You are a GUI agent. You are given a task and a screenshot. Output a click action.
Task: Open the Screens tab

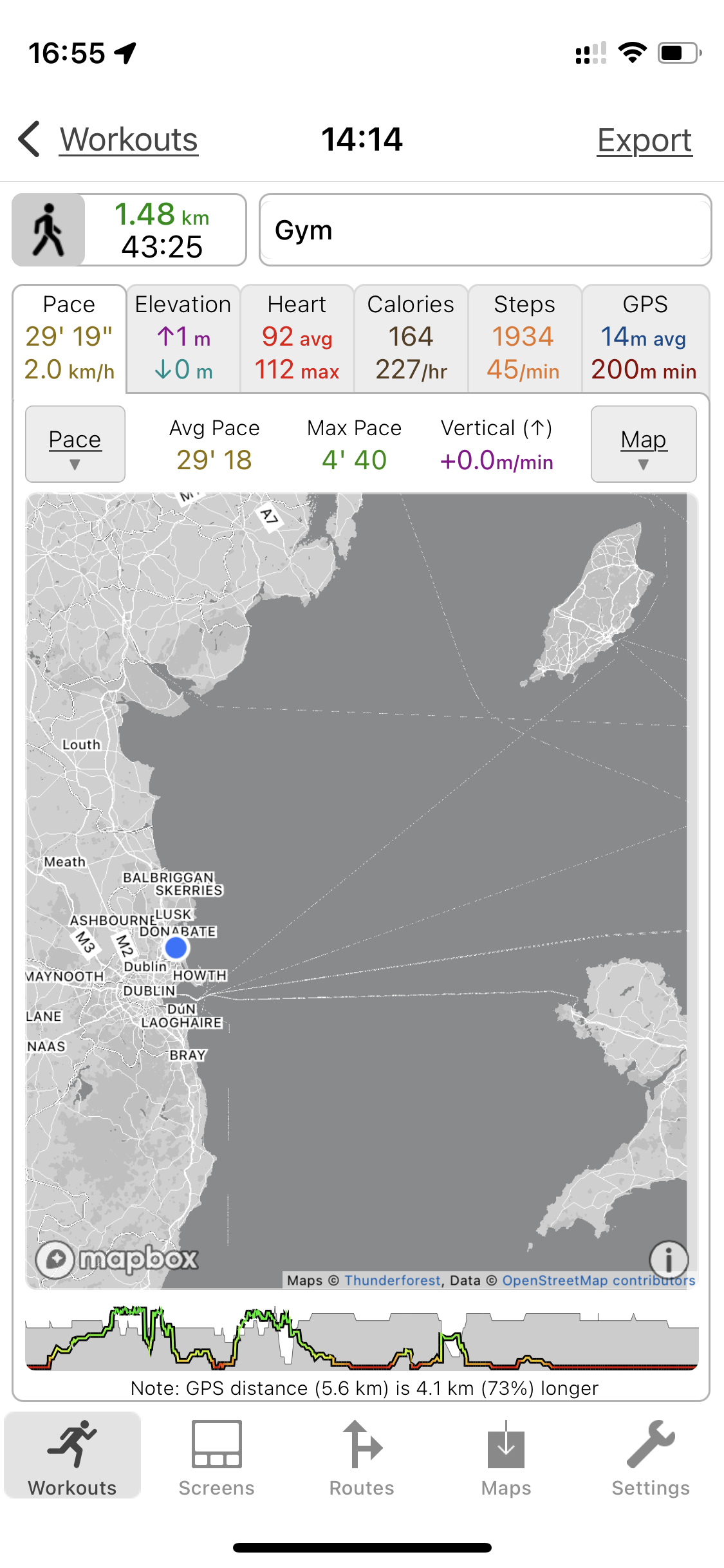[217, 1458]
